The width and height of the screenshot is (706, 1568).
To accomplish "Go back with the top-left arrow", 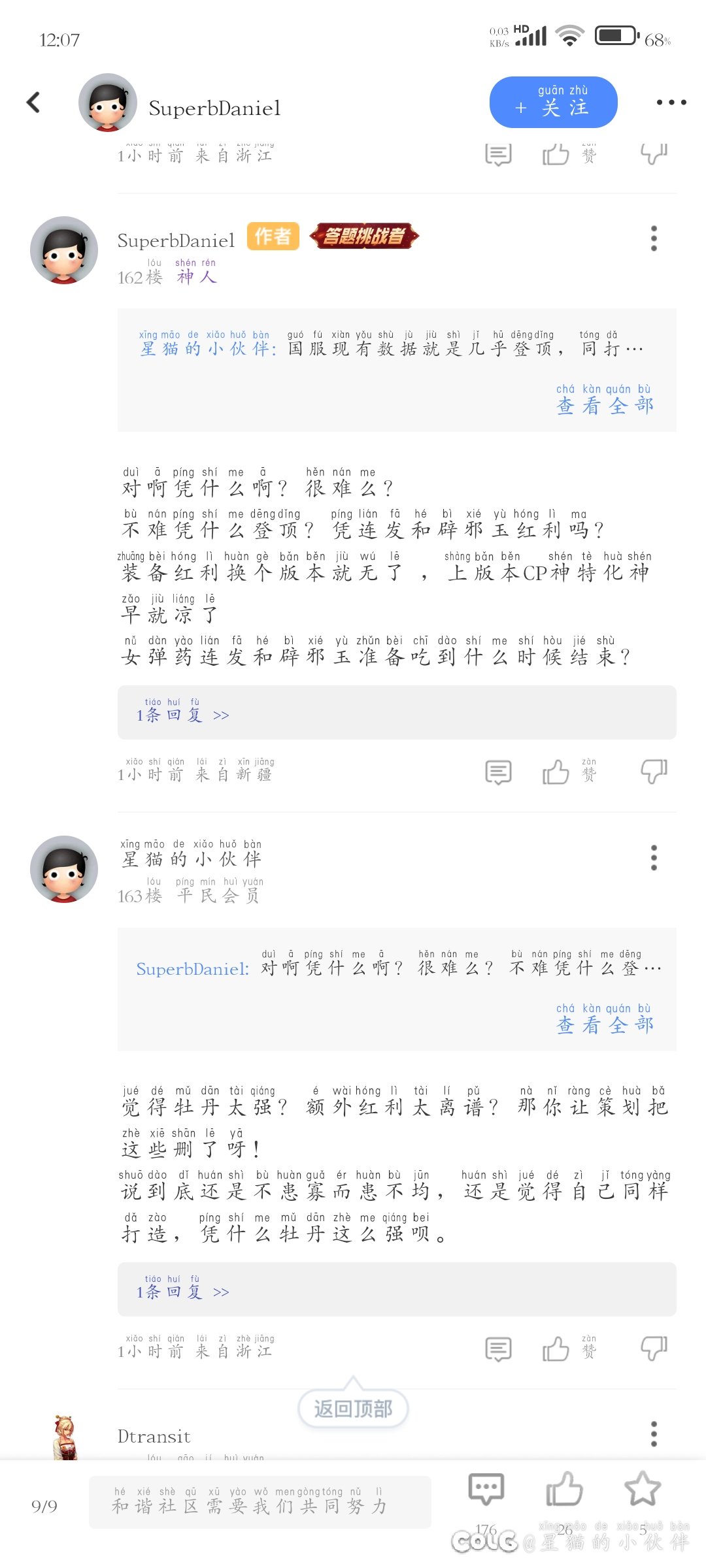I will click(33, 102).
